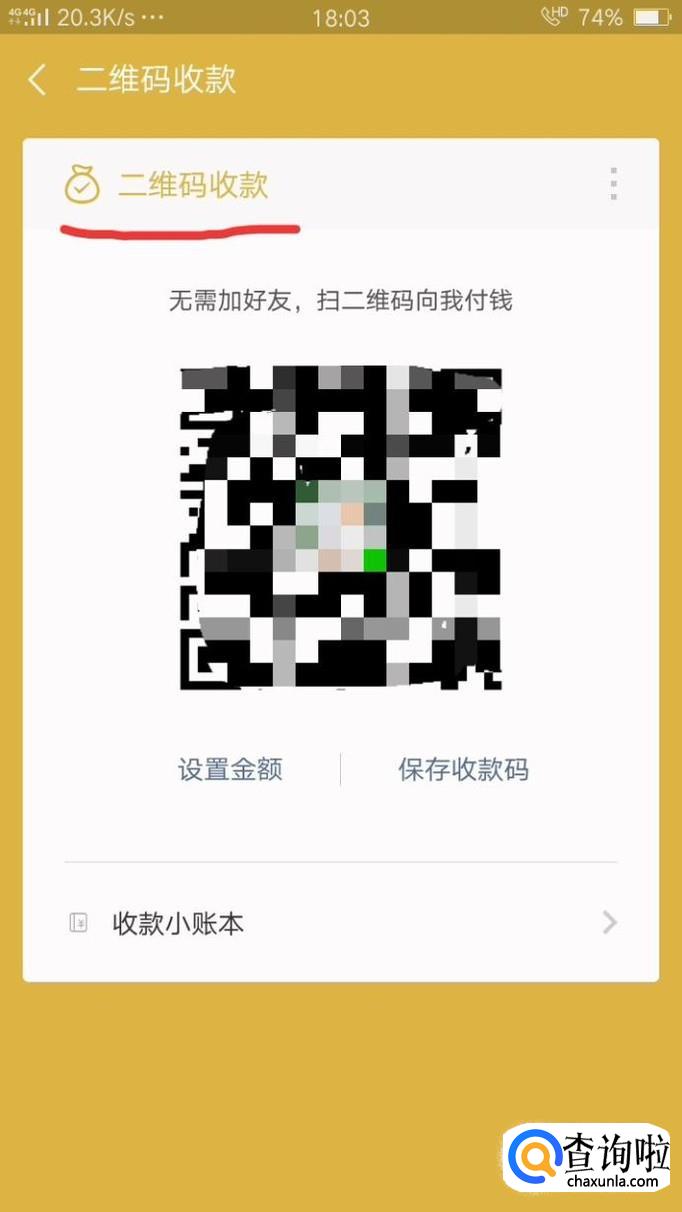This screenshot has height=1212, width=682.
Task: Save the code via 保存收款码
Action: pyautogui.click(x=463, y=769)
